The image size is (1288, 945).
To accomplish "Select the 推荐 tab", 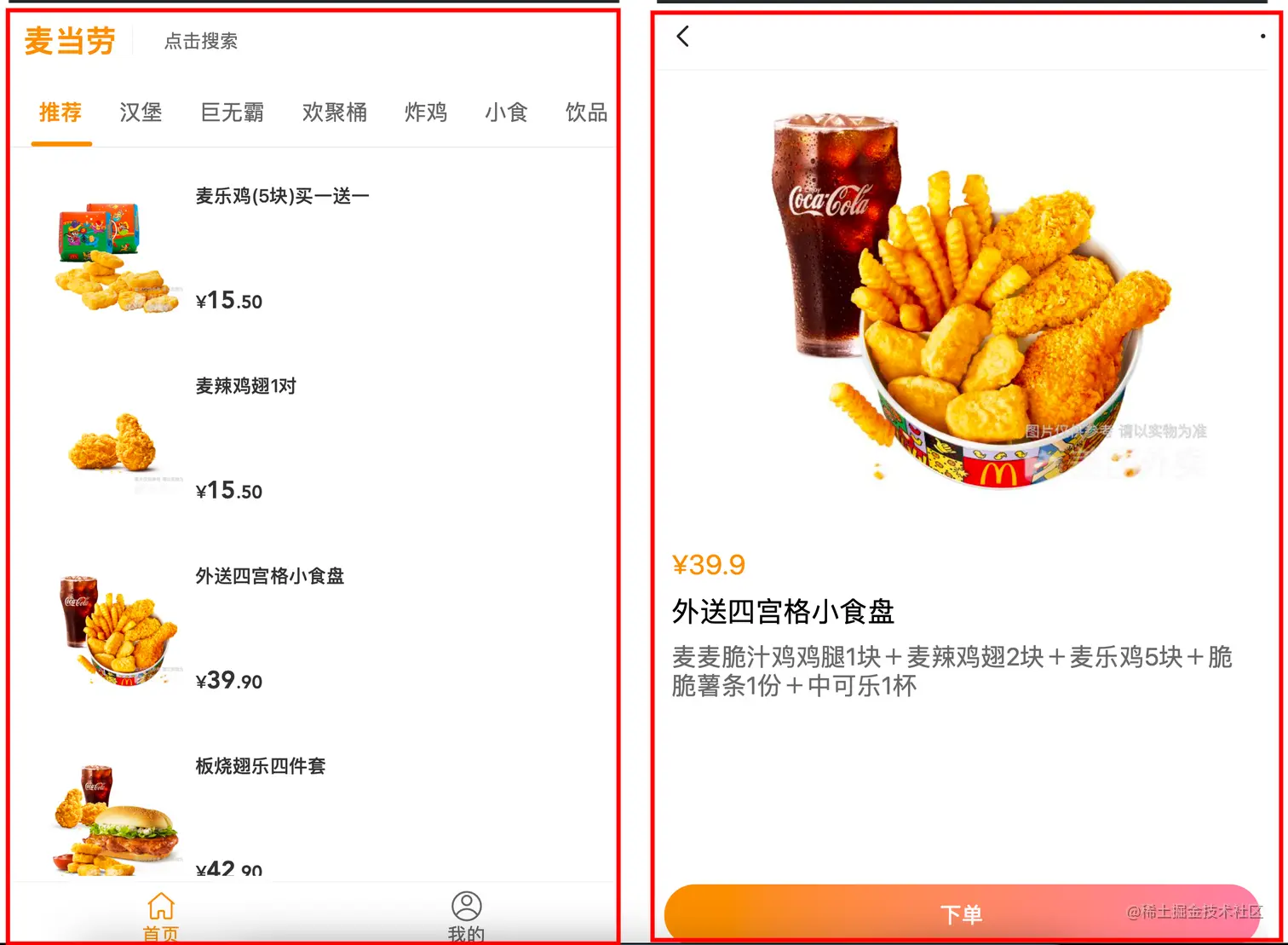I will 60,112.
